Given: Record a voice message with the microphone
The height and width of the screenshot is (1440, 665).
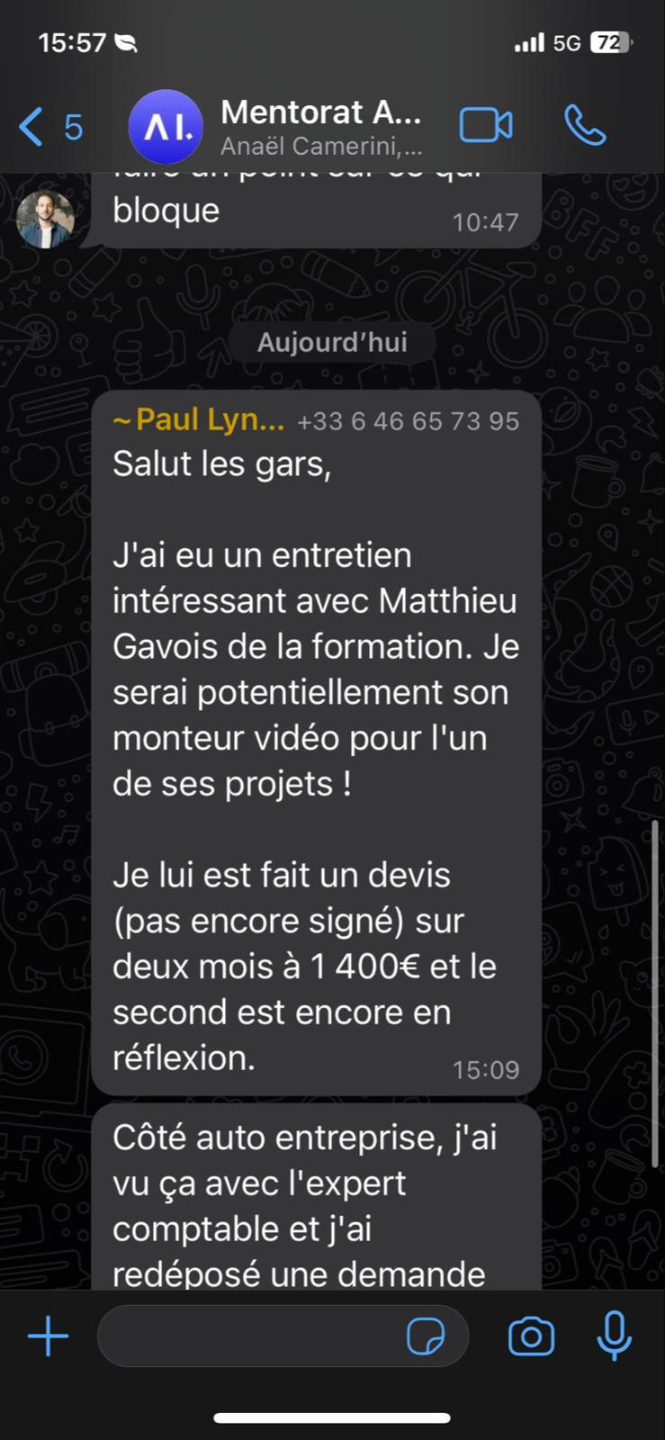Looking at the screenshot, I should pos(614,1336).
